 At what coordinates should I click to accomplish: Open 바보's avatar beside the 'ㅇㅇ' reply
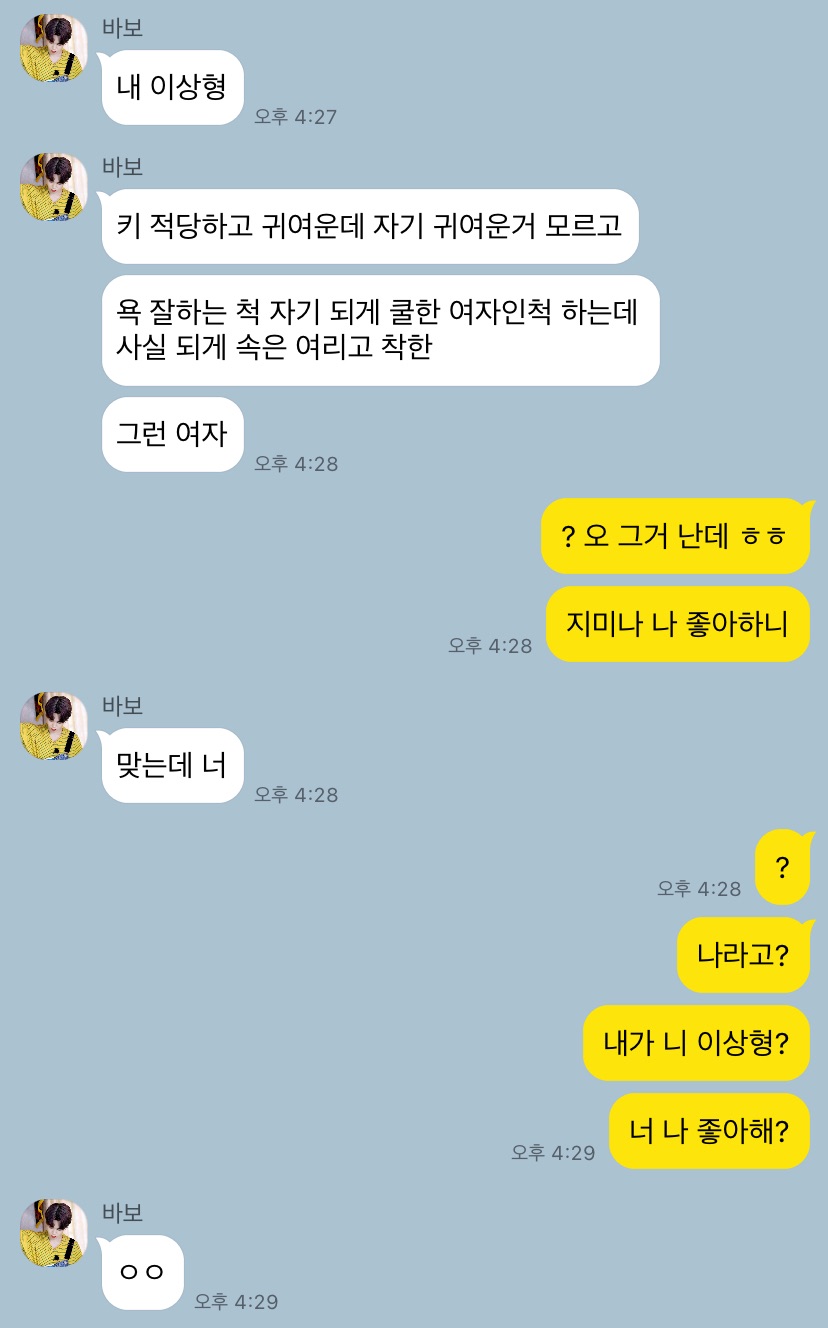[x=54, y=1233]
